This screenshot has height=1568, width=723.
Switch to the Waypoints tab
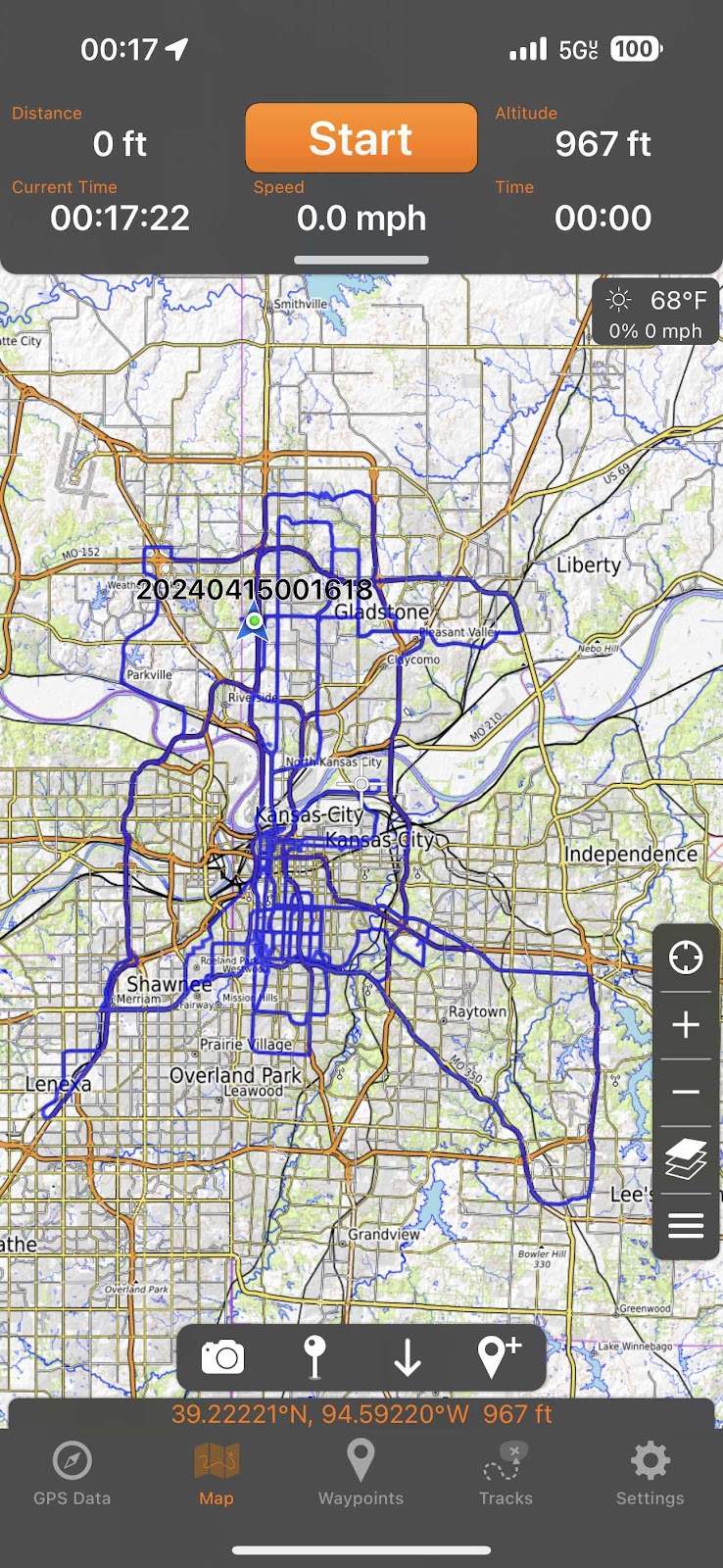click(x=361, y=1473)
